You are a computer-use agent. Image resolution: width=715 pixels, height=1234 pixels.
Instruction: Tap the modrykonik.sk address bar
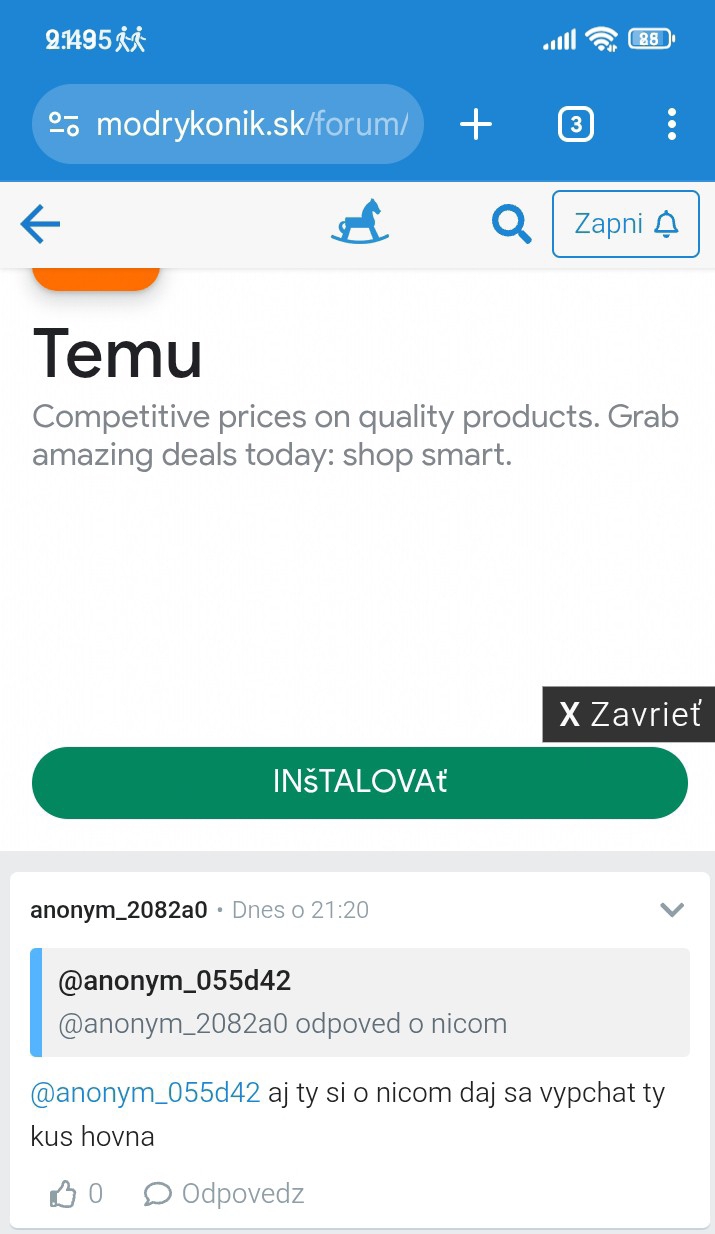click(250, 124)
